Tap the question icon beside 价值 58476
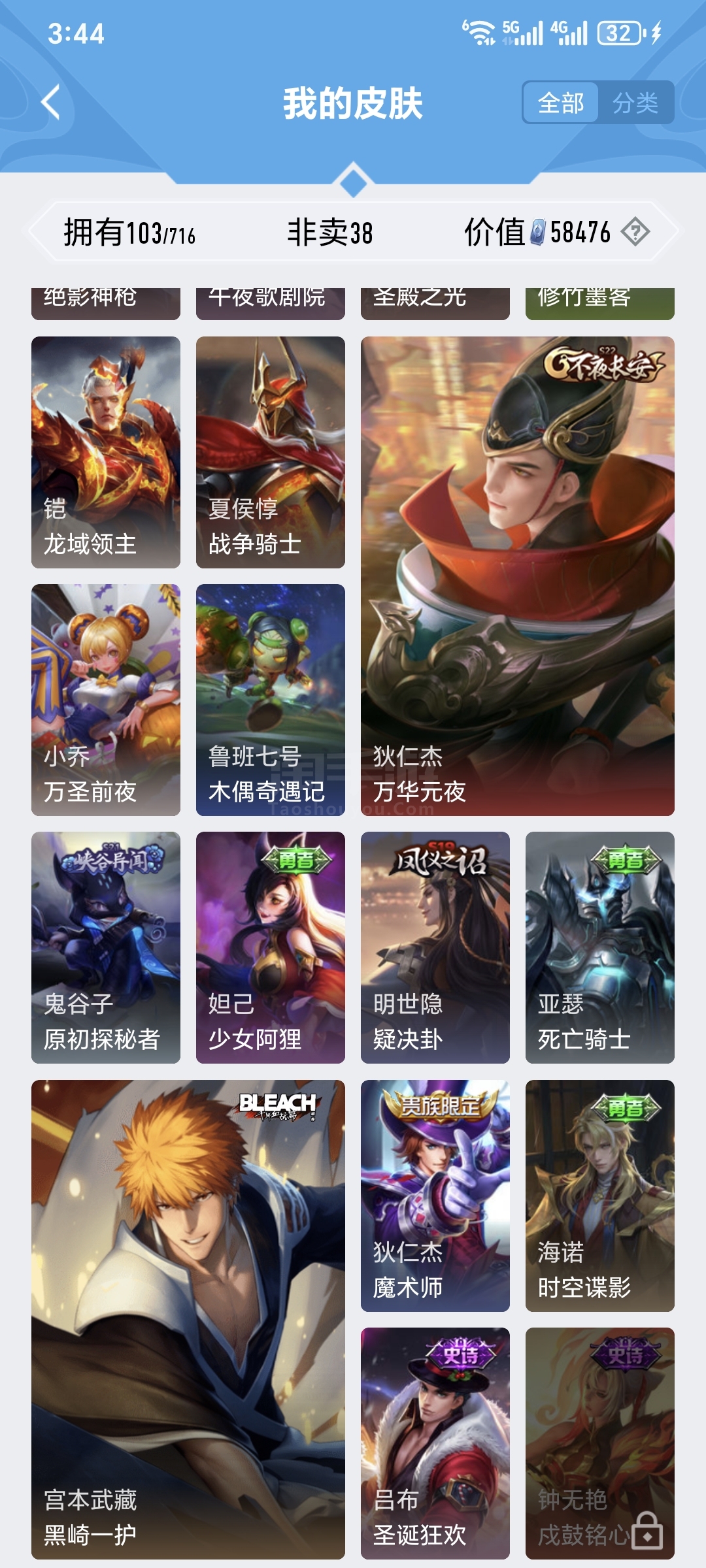Screen dimensions: 706x1568 click(635, 232)
